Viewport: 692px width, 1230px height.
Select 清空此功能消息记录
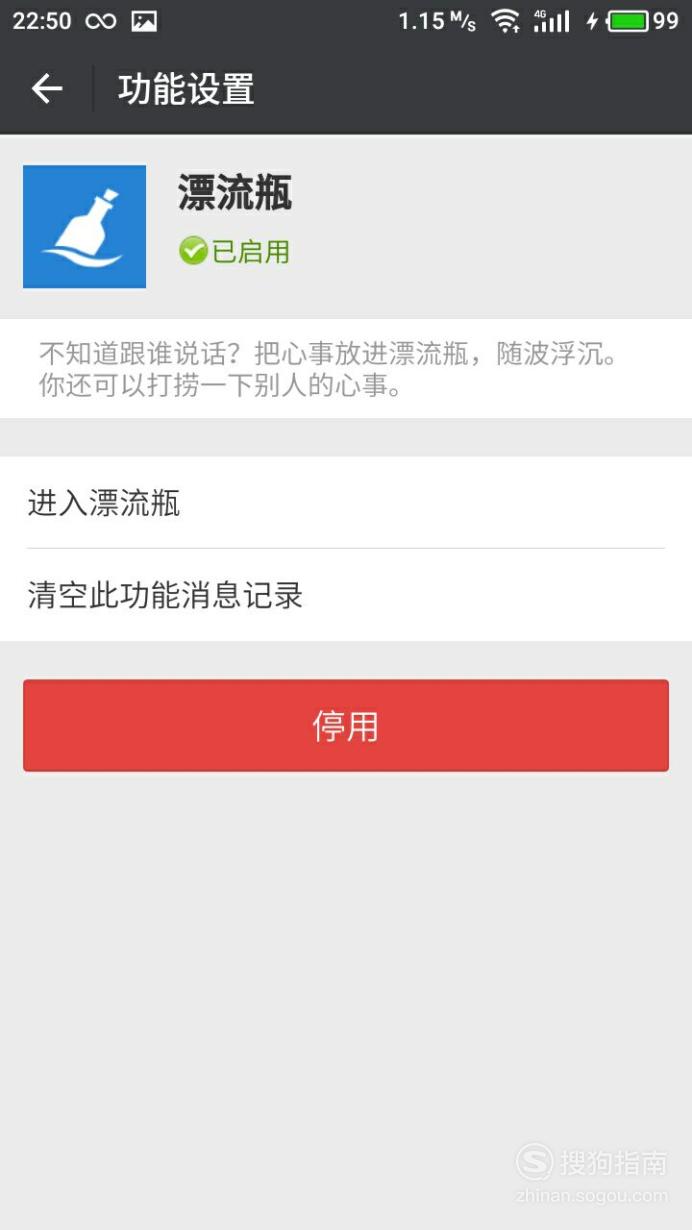coord(346,595)
